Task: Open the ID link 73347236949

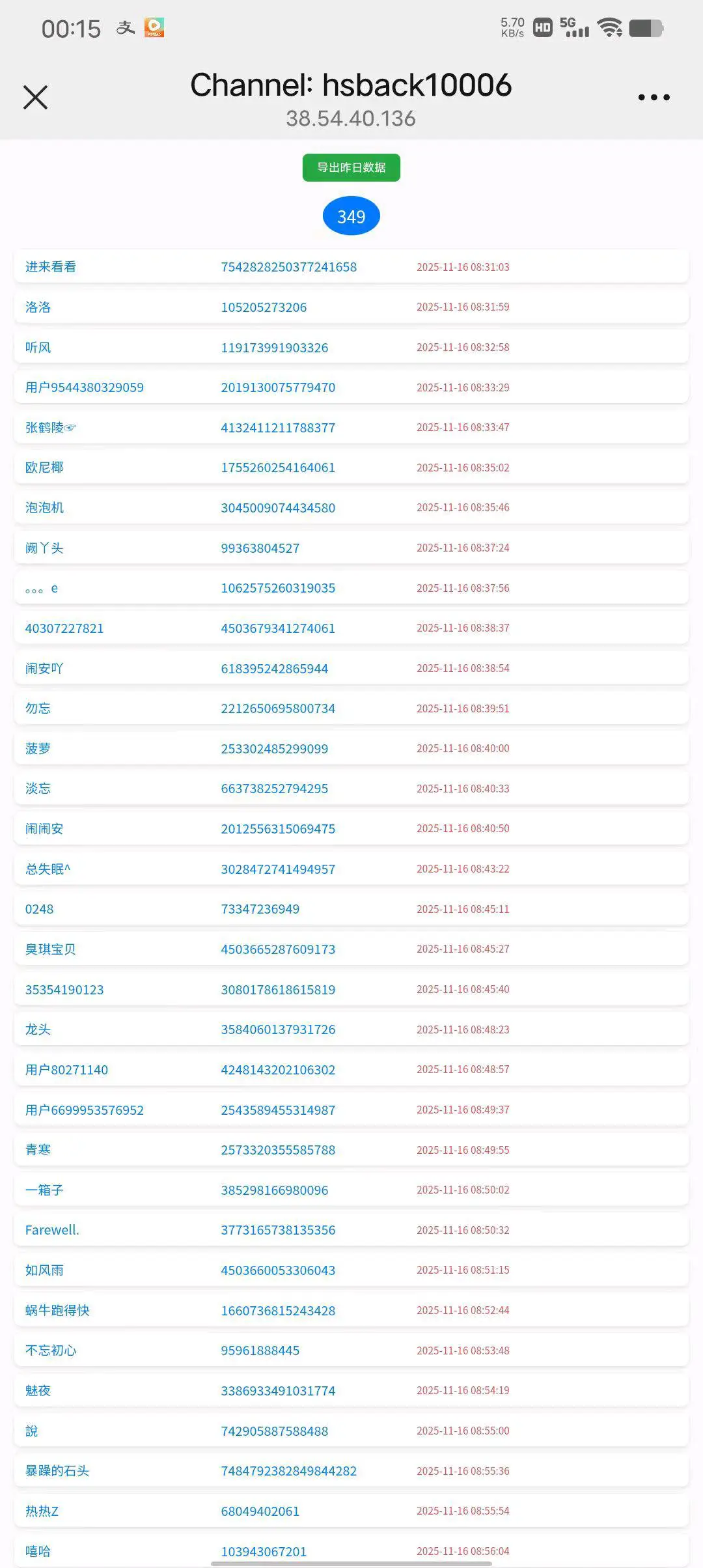Action: tap(260, 909)
